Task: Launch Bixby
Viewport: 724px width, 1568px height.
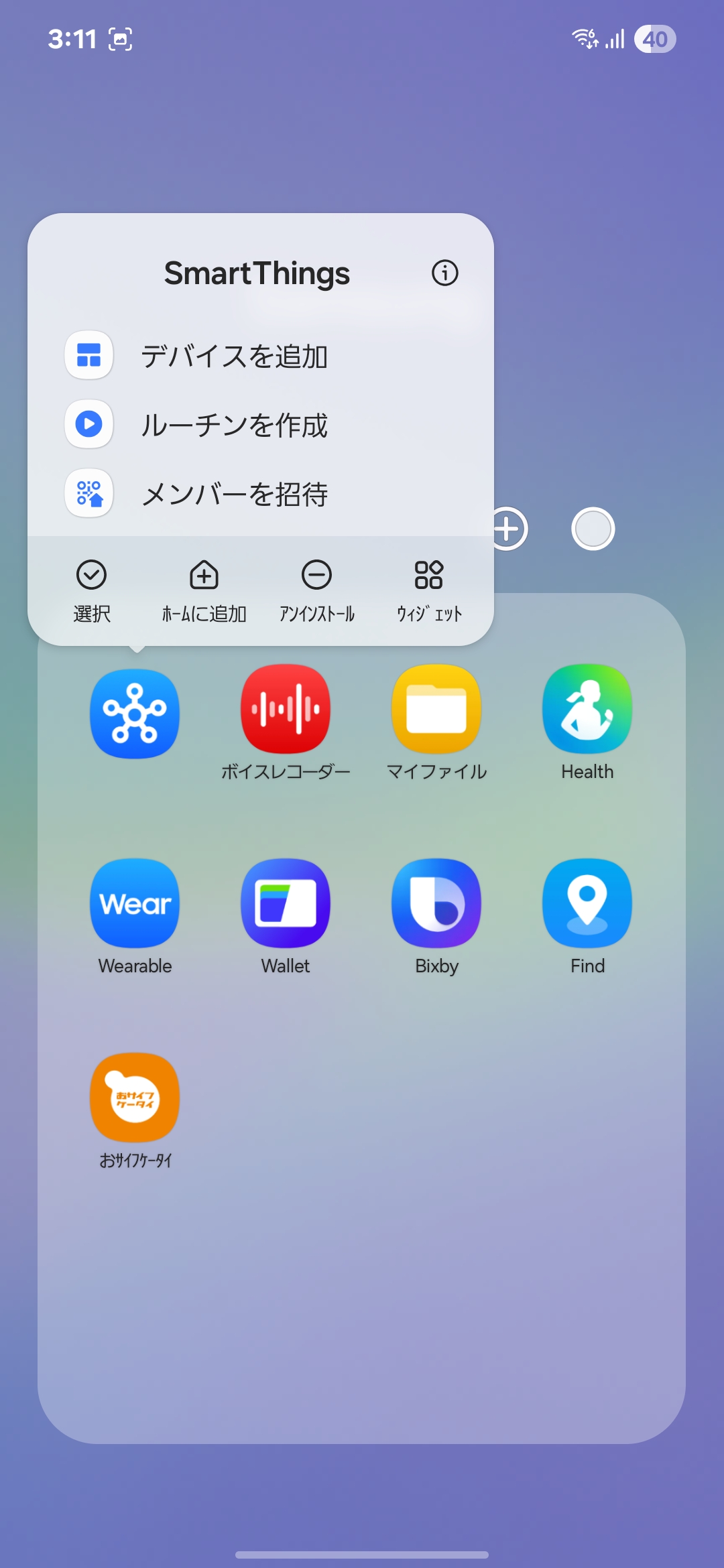Action: point(436,903)
